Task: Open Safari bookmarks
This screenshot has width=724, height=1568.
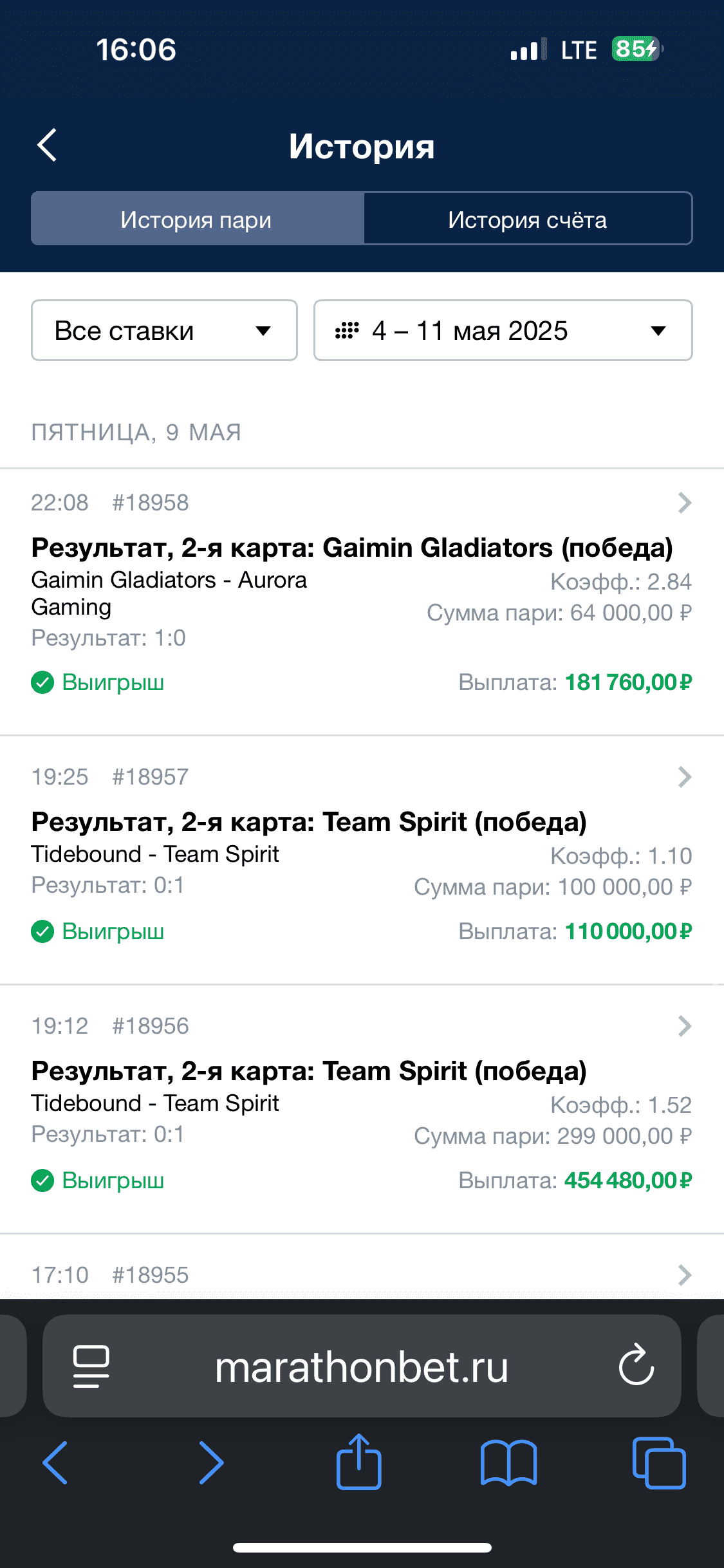Action: coord(508,1463)
